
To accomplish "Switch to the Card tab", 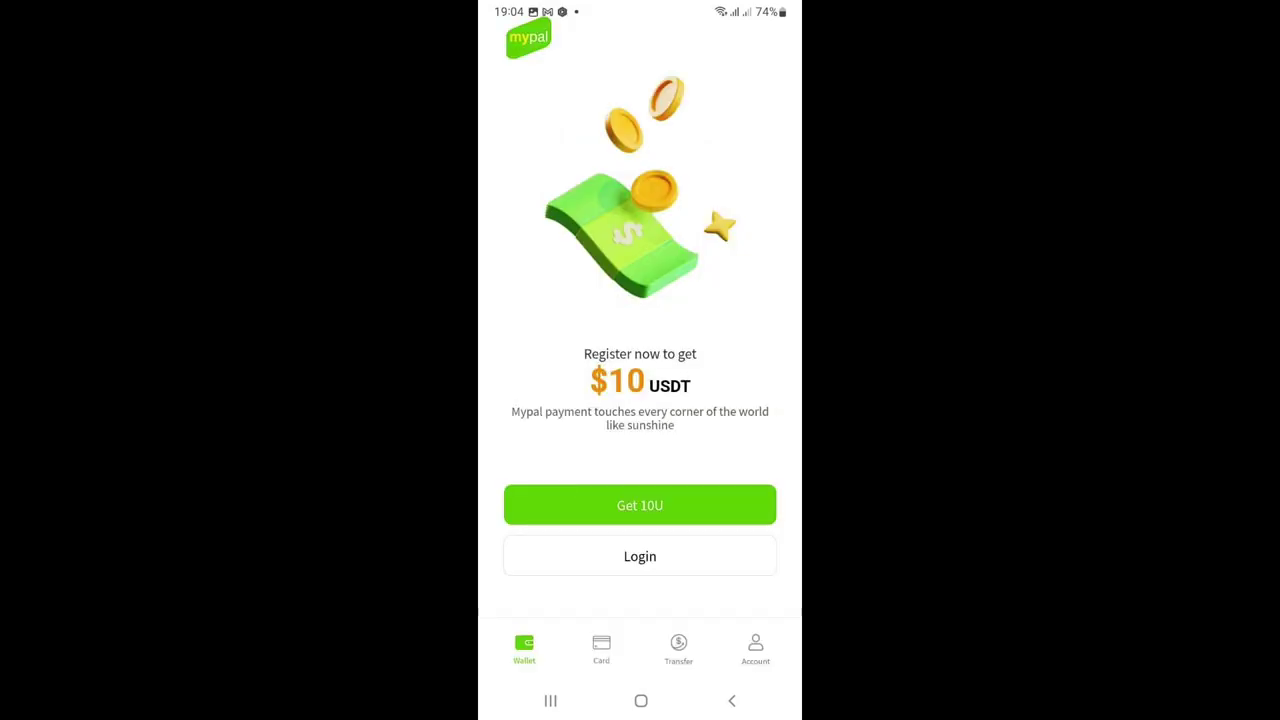I will click(x=601, y=649).
